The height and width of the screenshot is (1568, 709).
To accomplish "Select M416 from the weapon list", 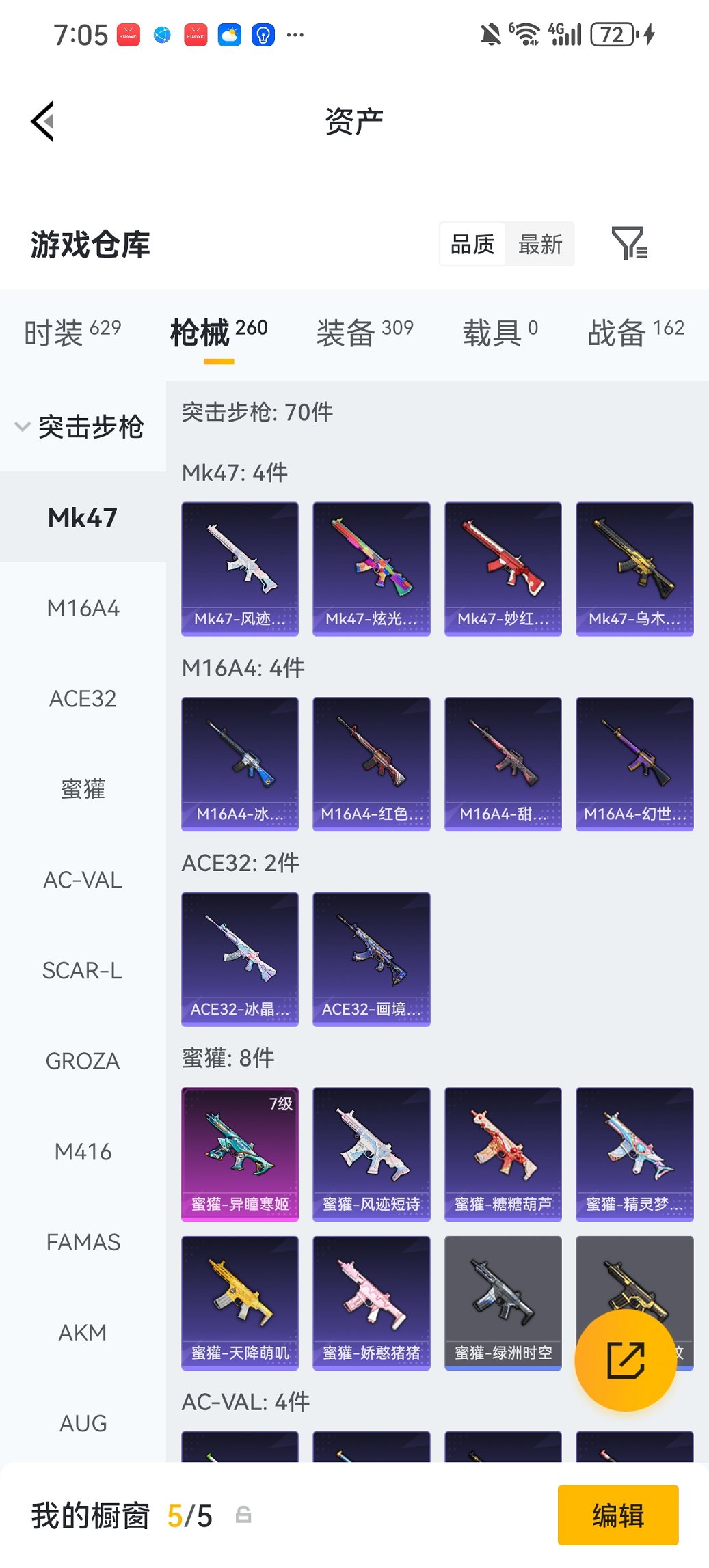I will 83,1152.
